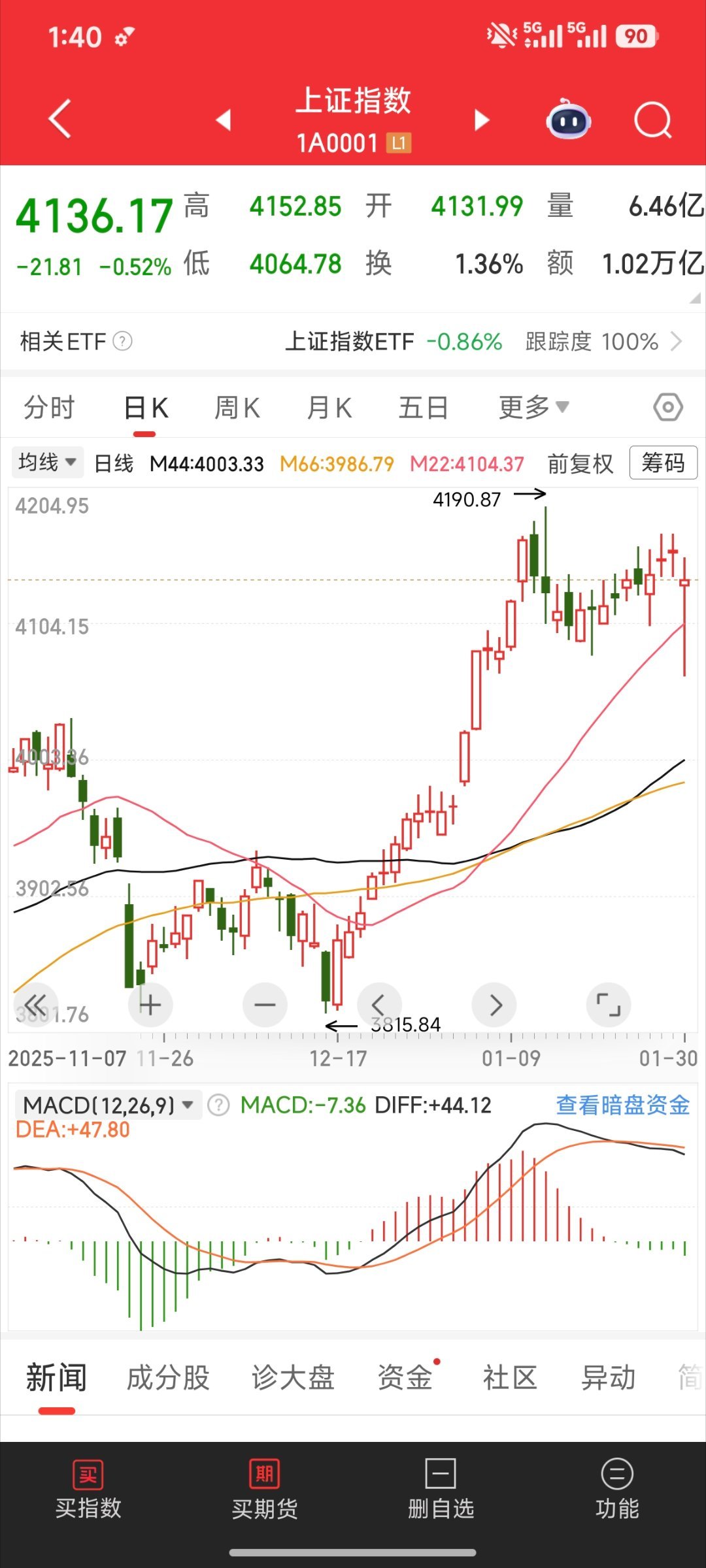Open chart settings via target icon

click(667, 406)
